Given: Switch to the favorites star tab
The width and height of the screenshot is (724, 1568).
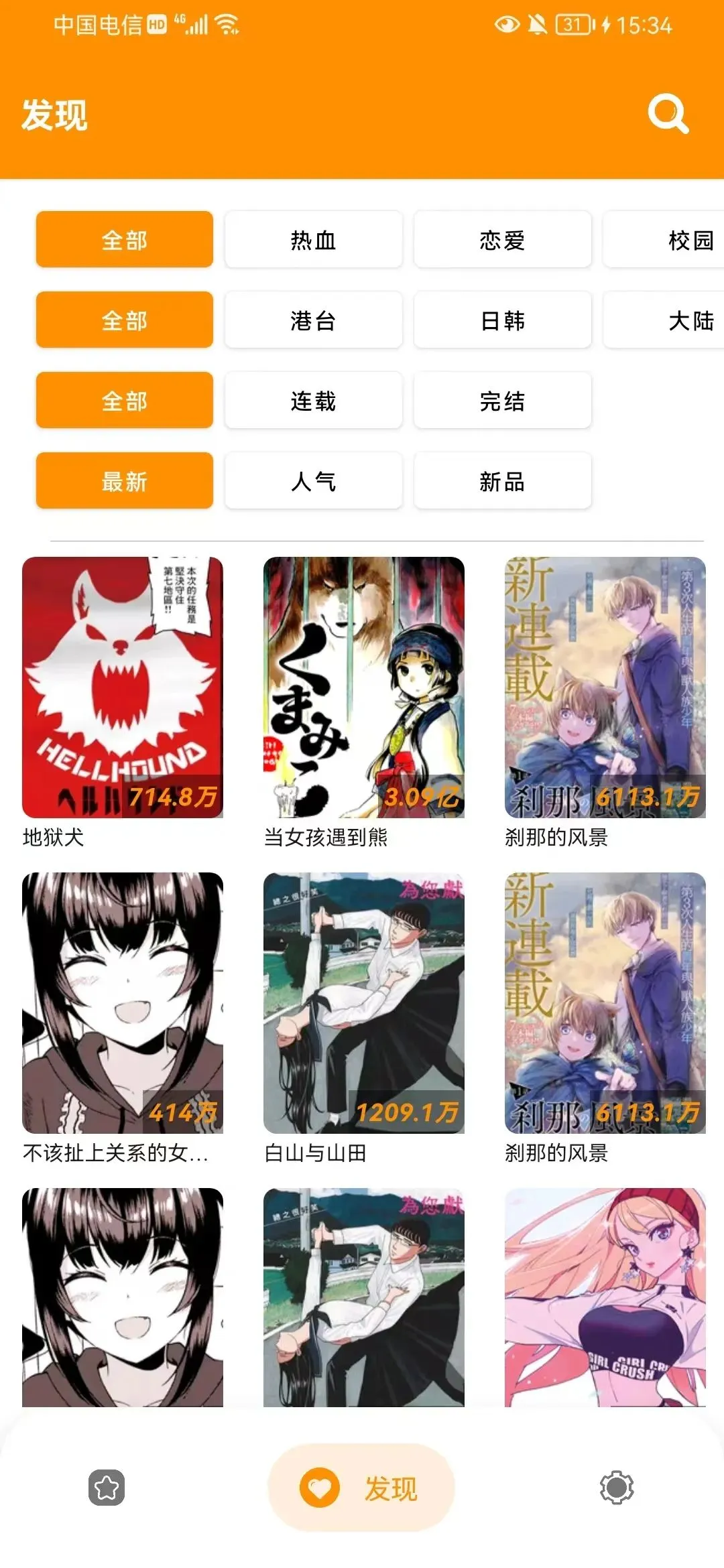Looking at the screenshot, I should [x=107, y=1488].
